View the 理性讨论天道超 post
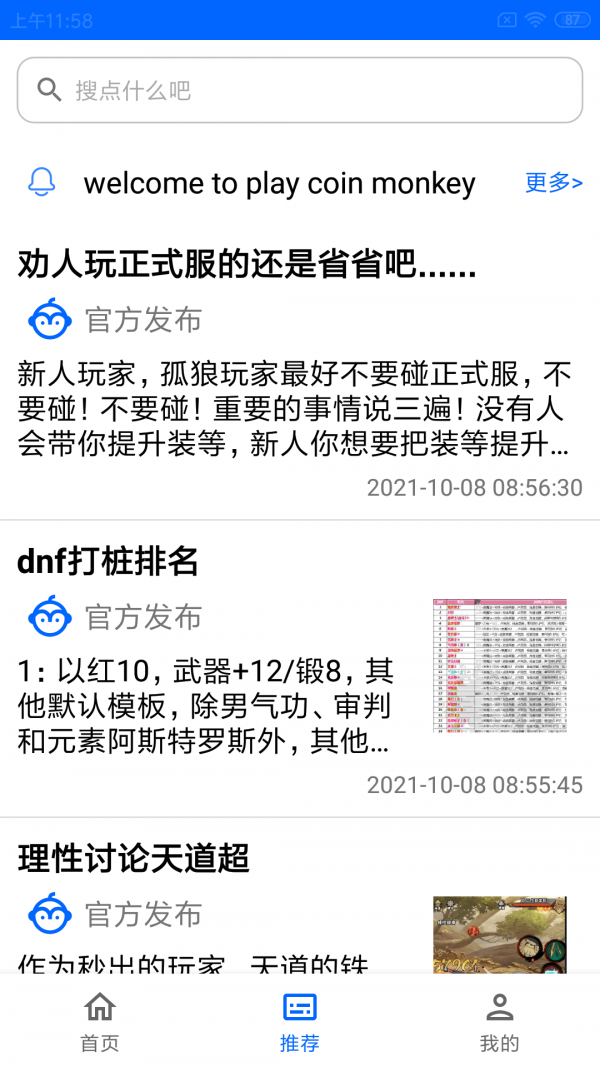 (134, 859)
